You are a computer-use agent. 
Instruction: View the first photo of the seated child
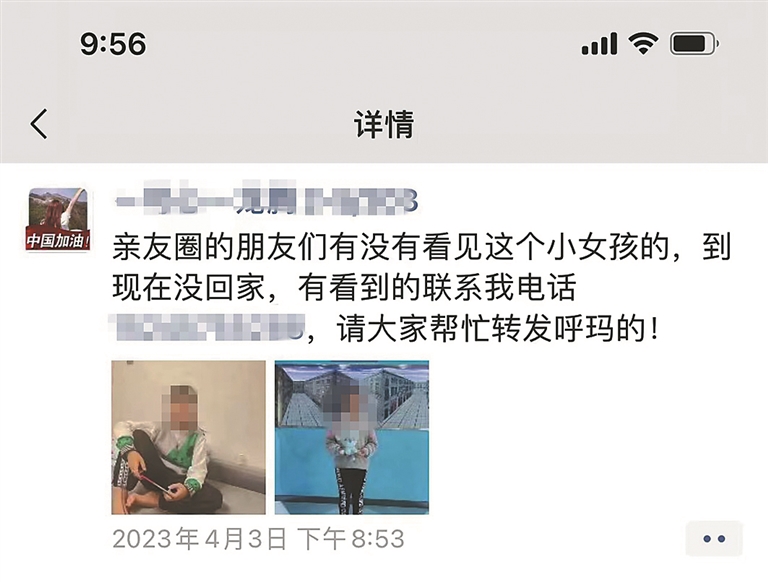pyautogui.click(x=188, y=437)
